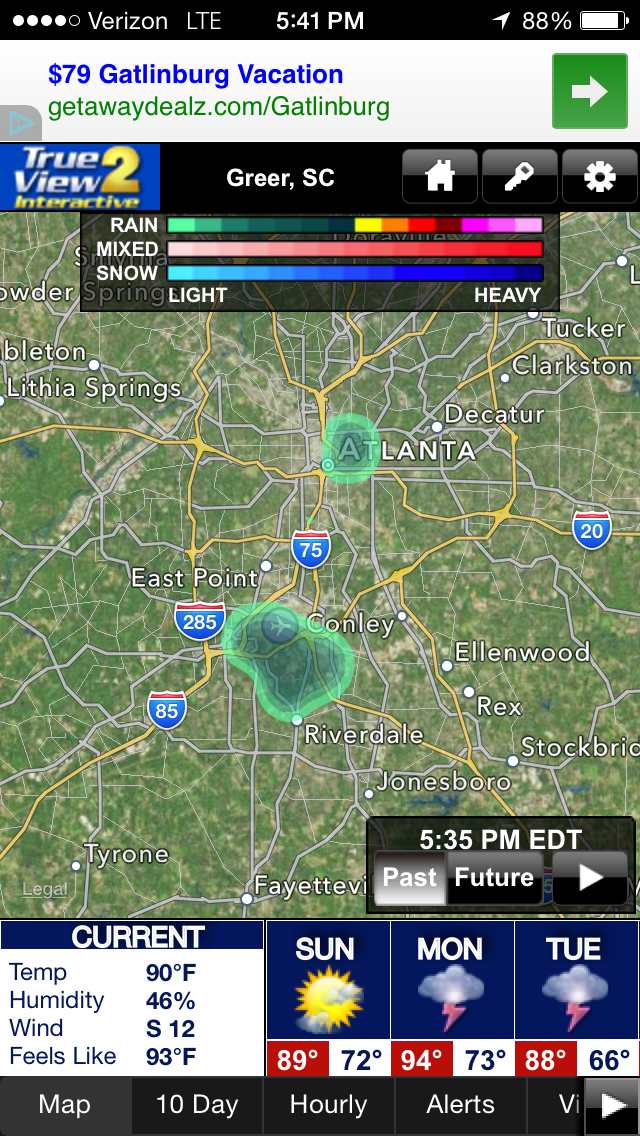This screenshot has width=640, height=1136.
Task: Open the green arrow on the Gatlinburg ad
Action: click(590, 91)
